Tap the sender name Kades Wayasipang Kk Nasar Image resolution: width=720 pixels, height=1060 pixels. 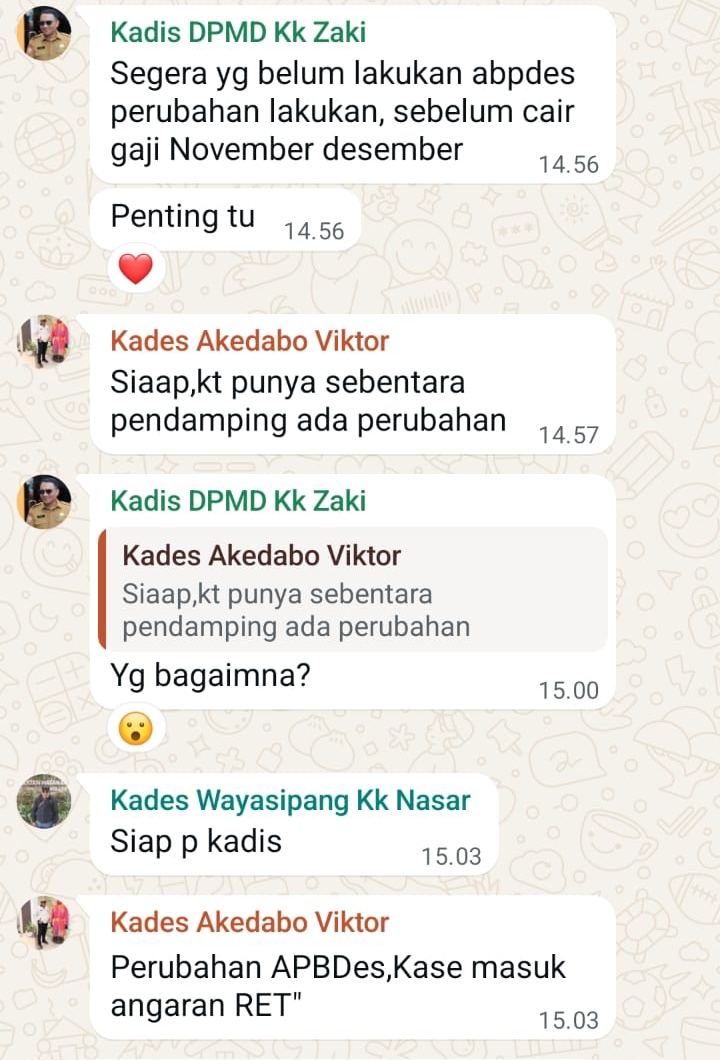pos(290,800)
